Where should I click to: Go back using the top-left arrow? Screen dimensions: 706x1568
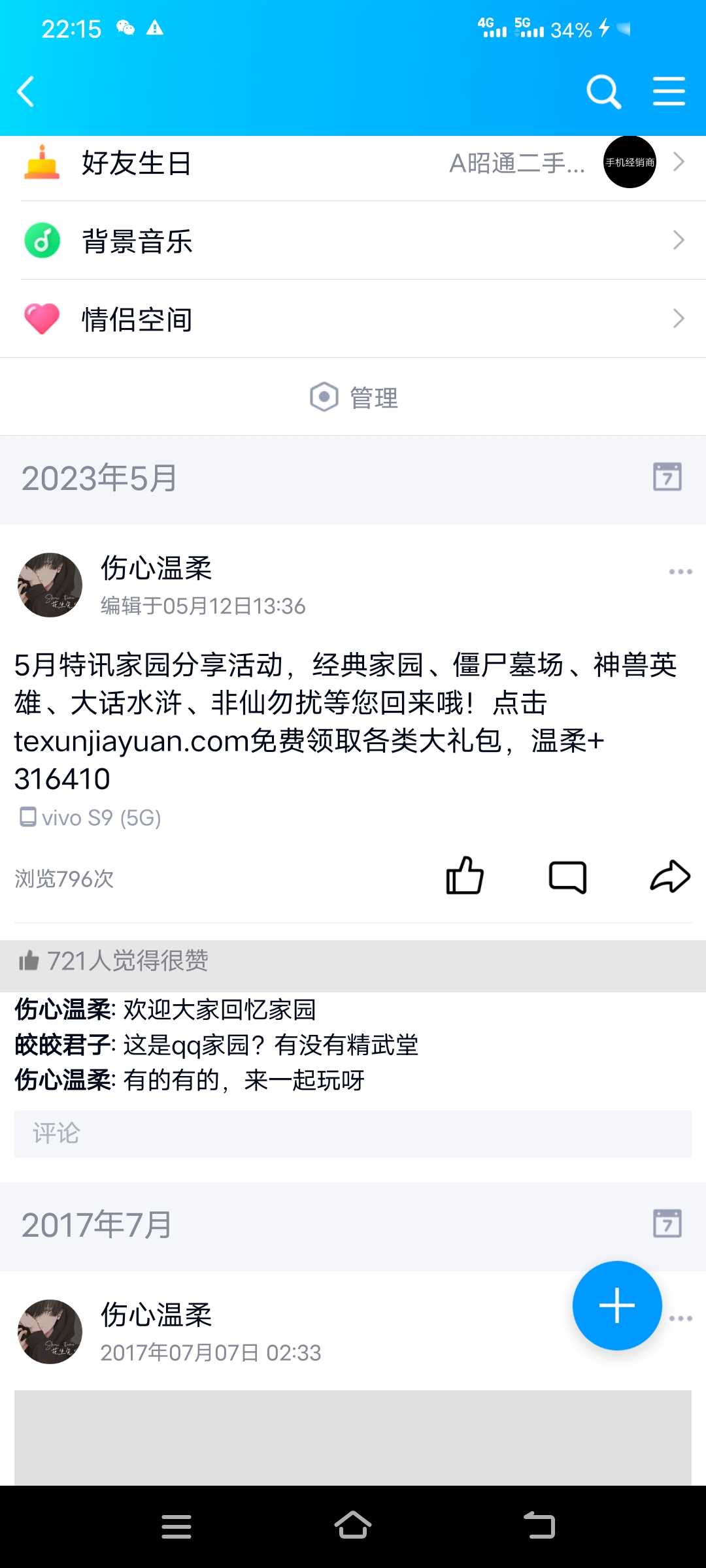(x=26, y=91)
